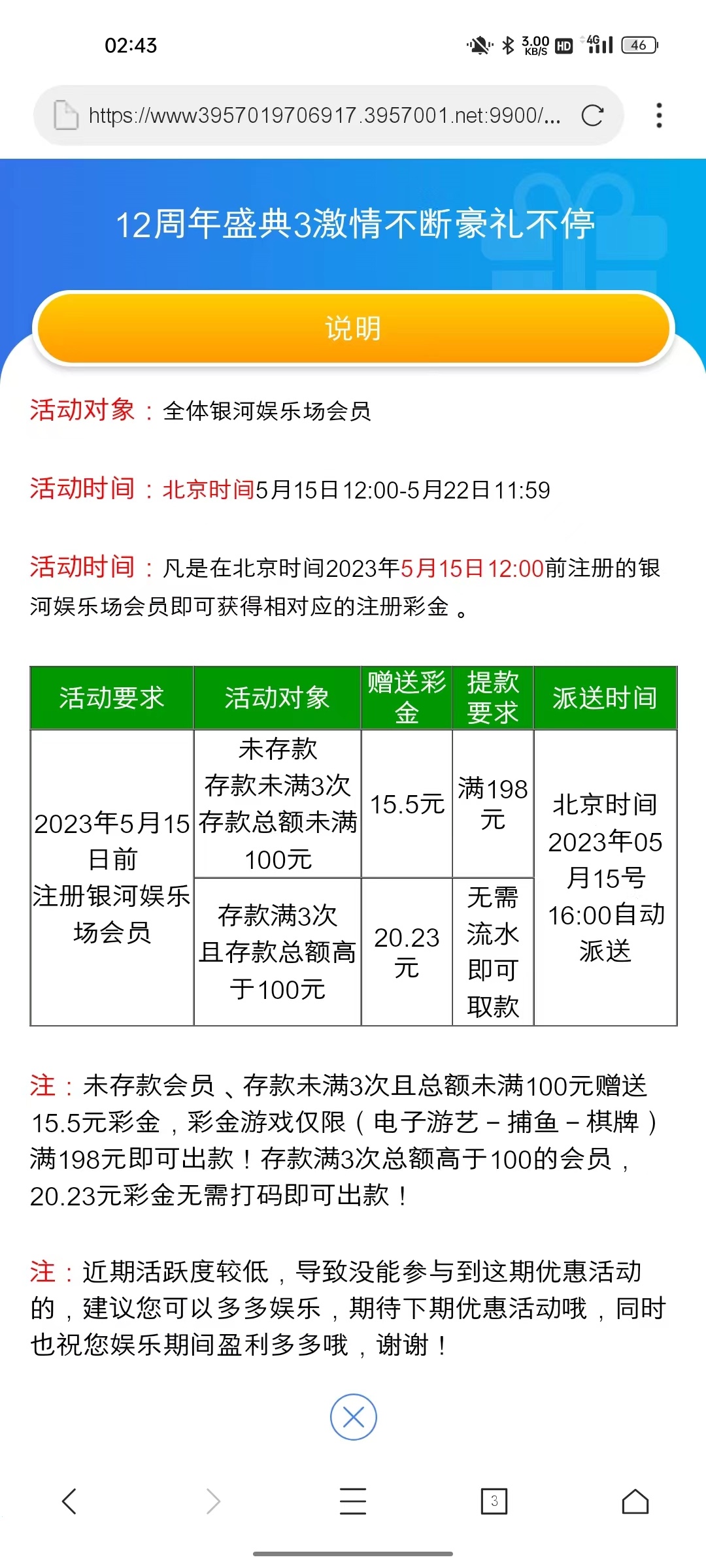The width and height of the screenshot is (706, 1568).
Task: Go back to previous page
Action: pyautogui.click(x=70, y=1501)
